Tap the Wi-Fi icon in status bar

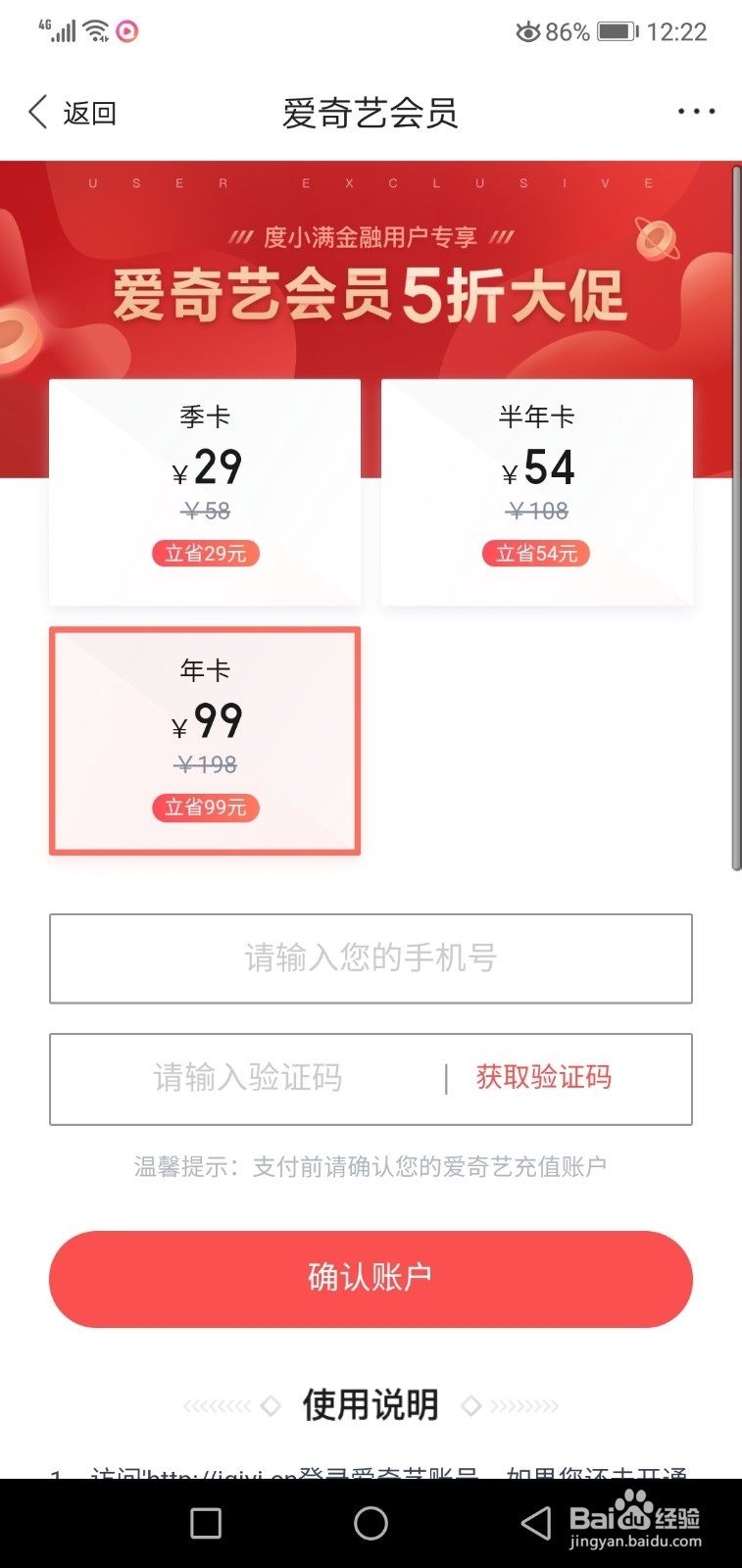tap(93, 29)
